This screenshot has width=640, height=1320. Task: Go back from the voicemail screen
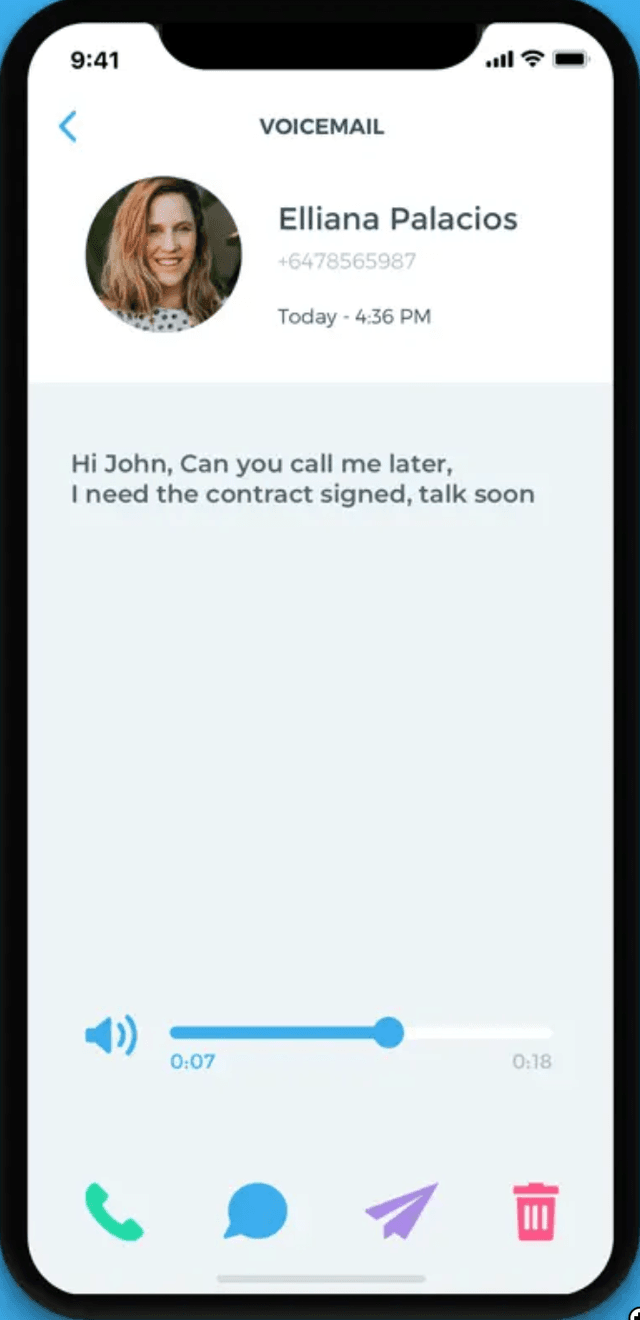pos(68,127)
